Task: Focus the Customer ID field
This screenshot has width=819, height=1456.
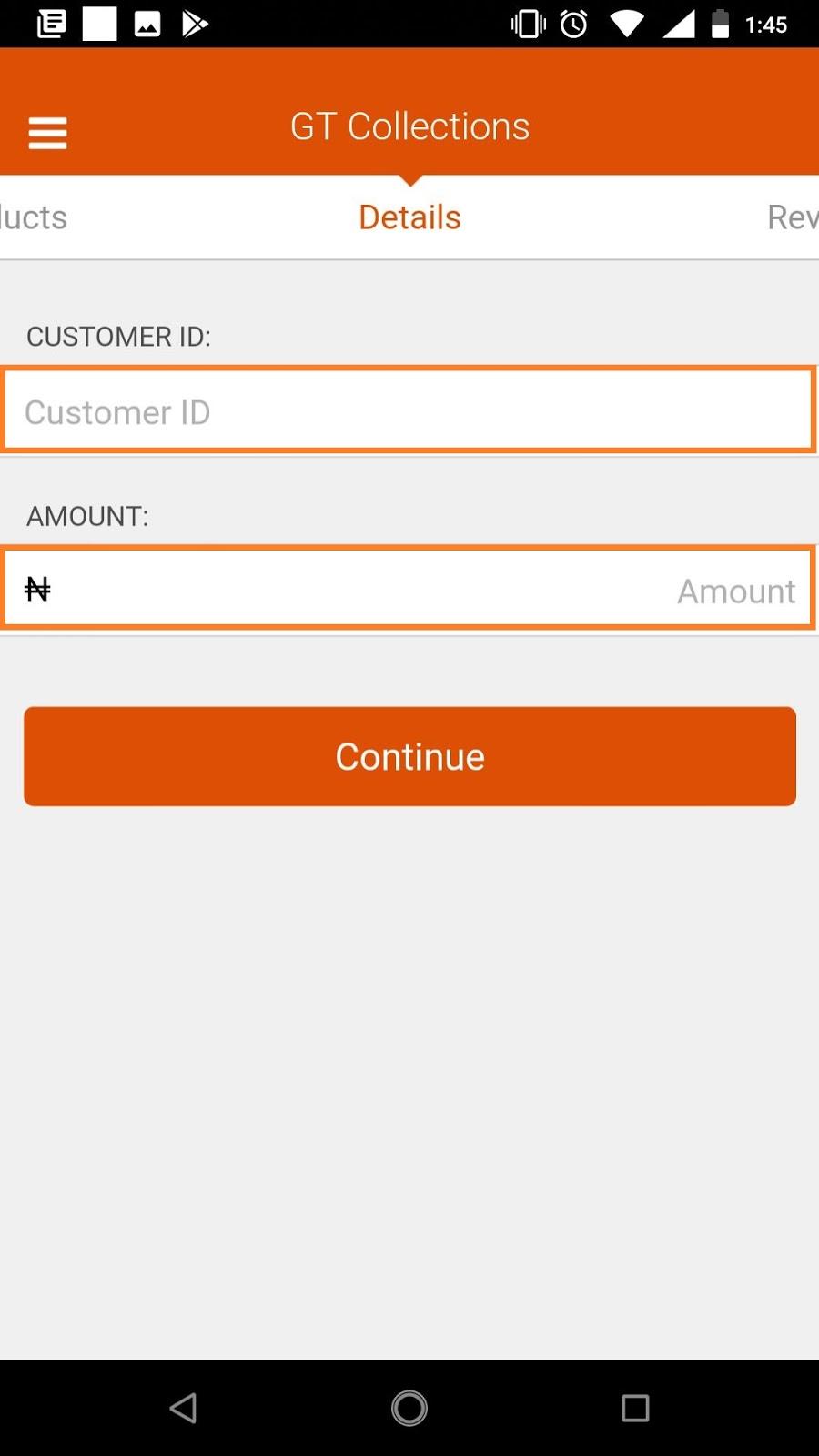Action: pos(408,409)
